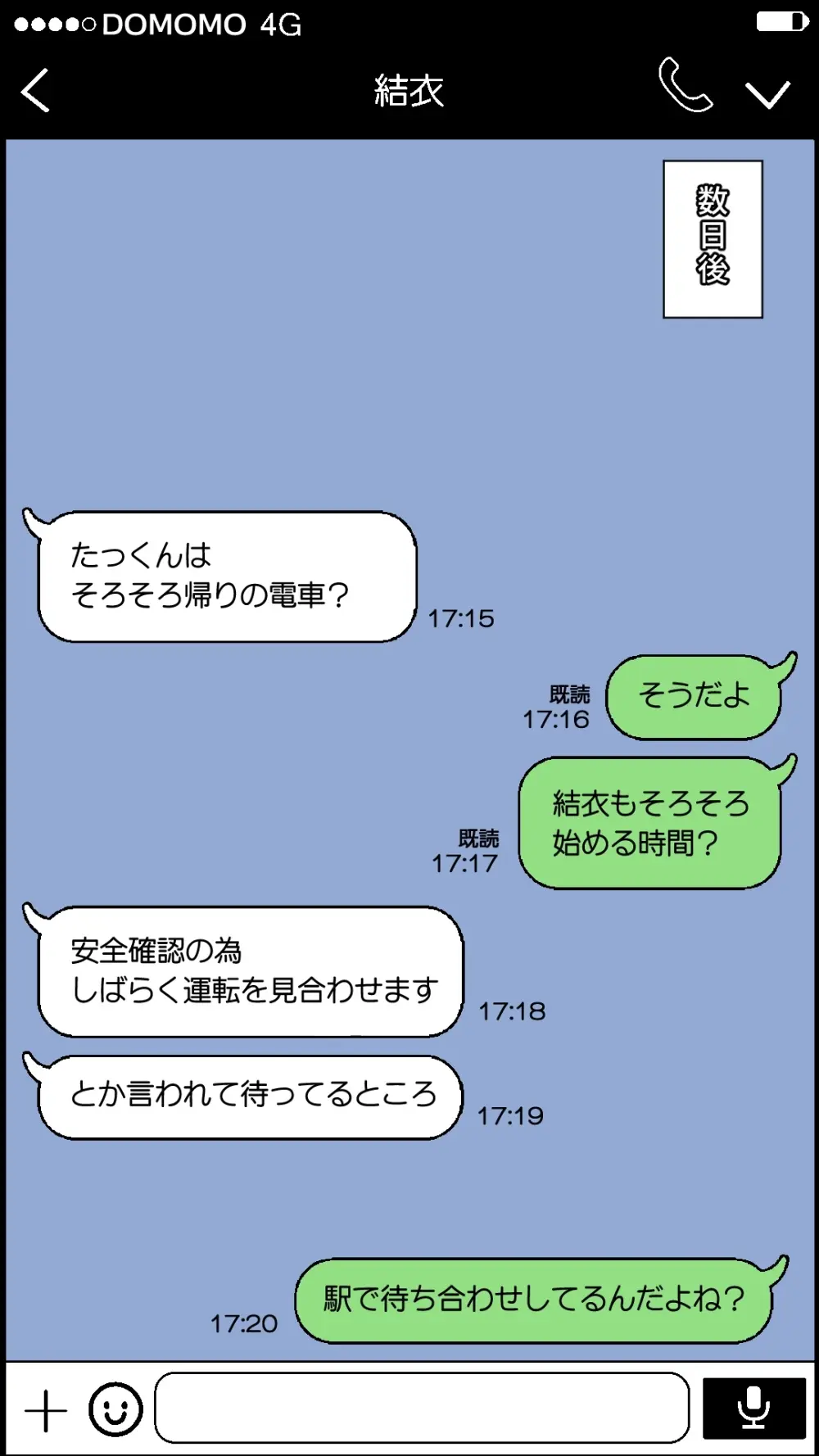Viewport: 819px width, 1456px height.
Task: Tap the とか言われて待ってるところ message
Action: tap(250, 1097)
